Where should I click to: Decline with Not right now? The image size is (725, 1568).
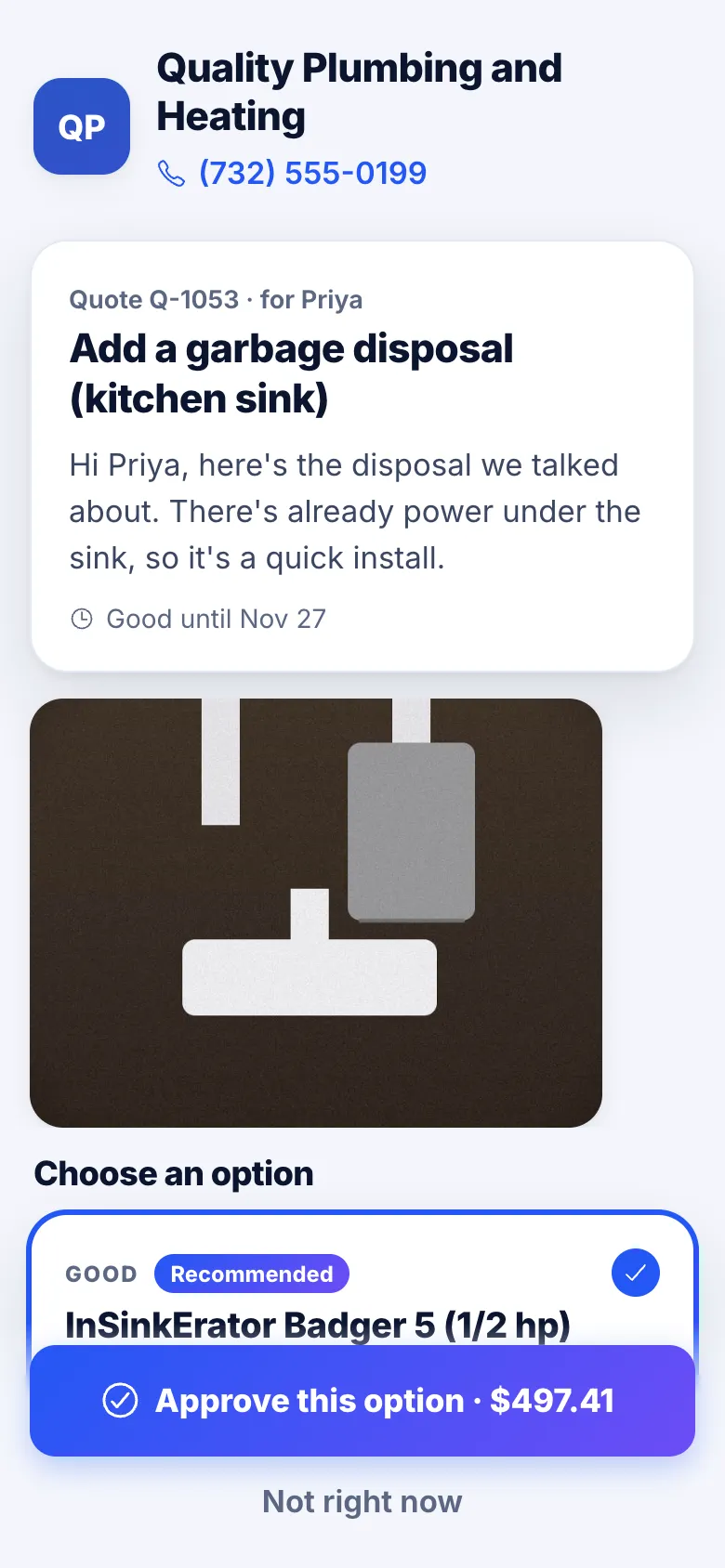point(362,1501)
